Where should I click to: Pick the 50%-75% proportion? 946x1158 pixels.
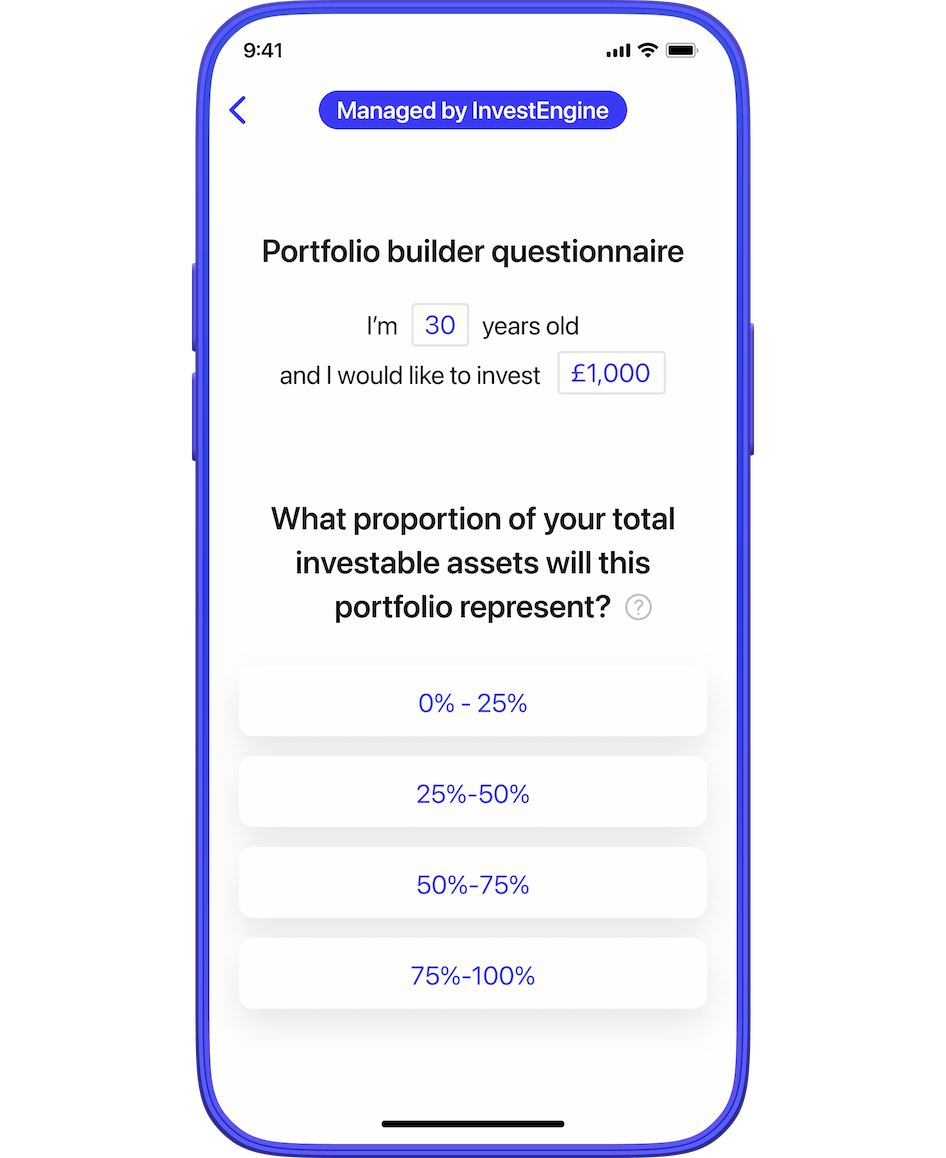click(x=472, y=885)
